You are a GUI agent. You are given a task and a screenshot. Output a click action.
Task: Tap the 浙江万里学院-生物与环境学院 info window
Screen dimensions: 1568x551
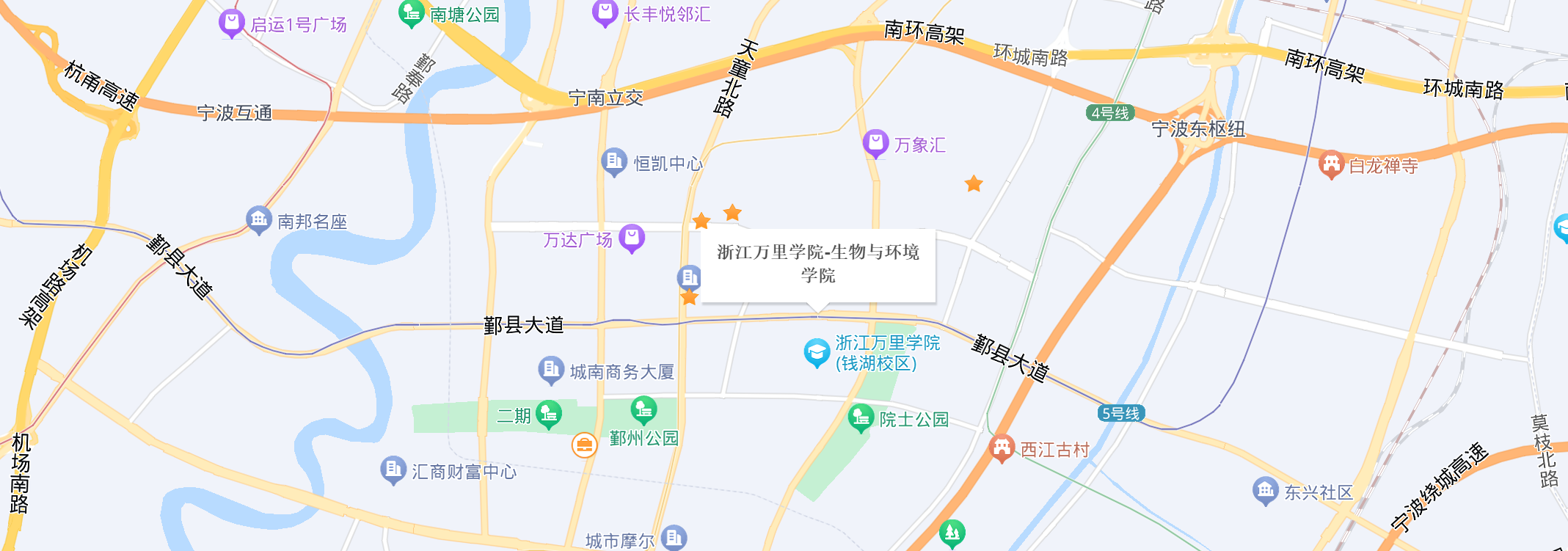pyautogui.click(x=818, y=265)
